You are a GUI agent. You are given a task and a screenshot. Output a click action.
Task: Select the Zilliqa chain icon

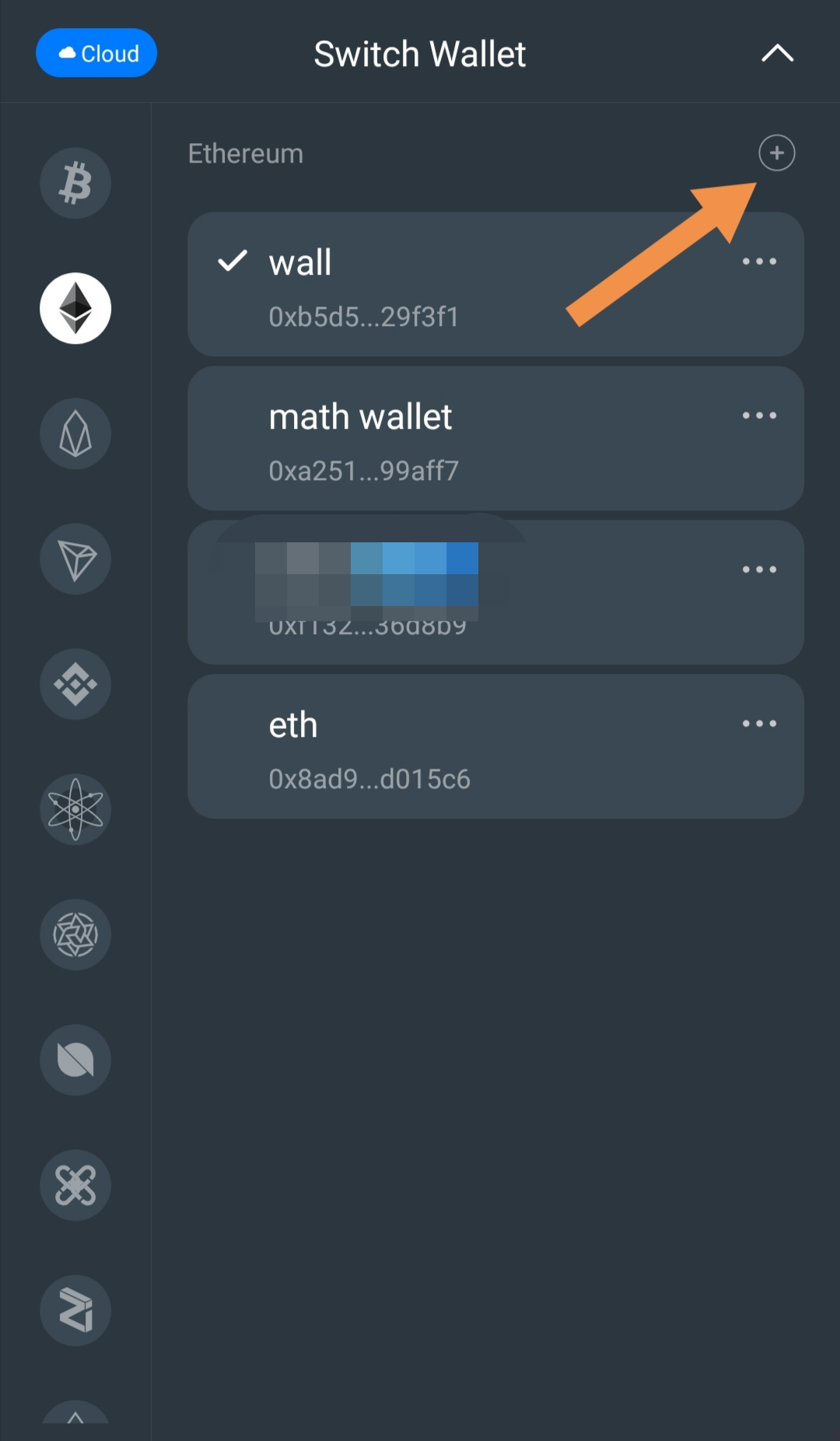[75, 1310]
